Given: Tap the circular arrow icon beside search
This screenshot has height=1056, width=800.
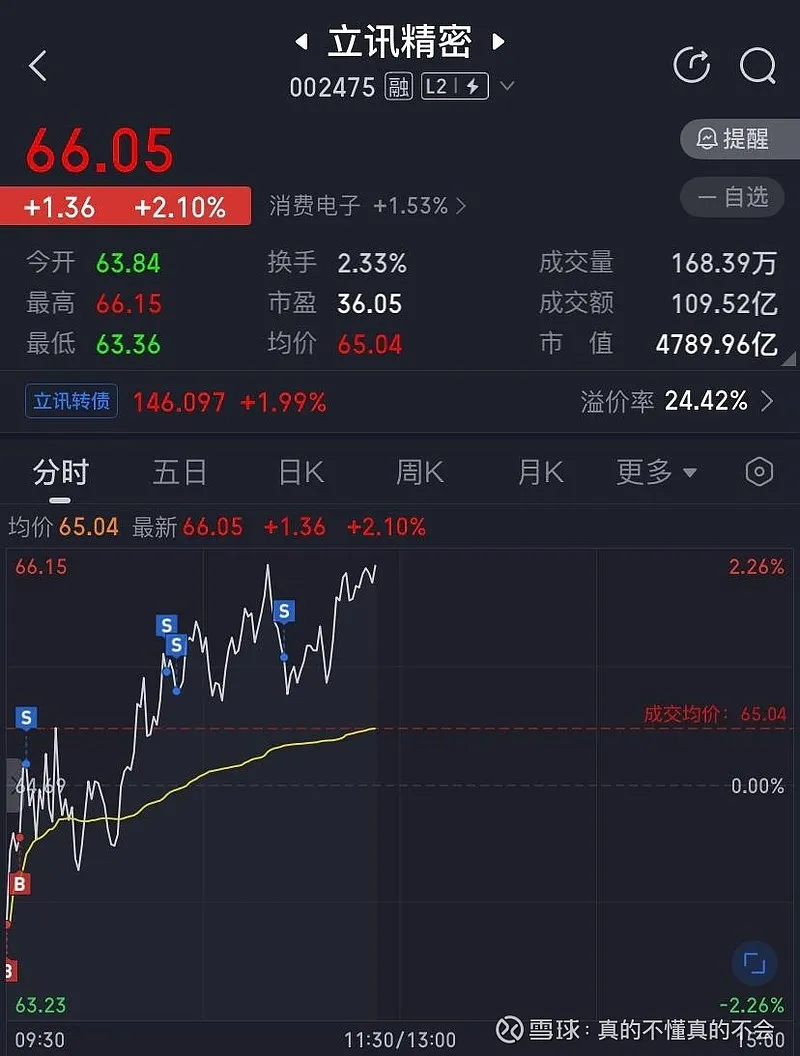Looking at the screenshot, I should tap(692, 66).
